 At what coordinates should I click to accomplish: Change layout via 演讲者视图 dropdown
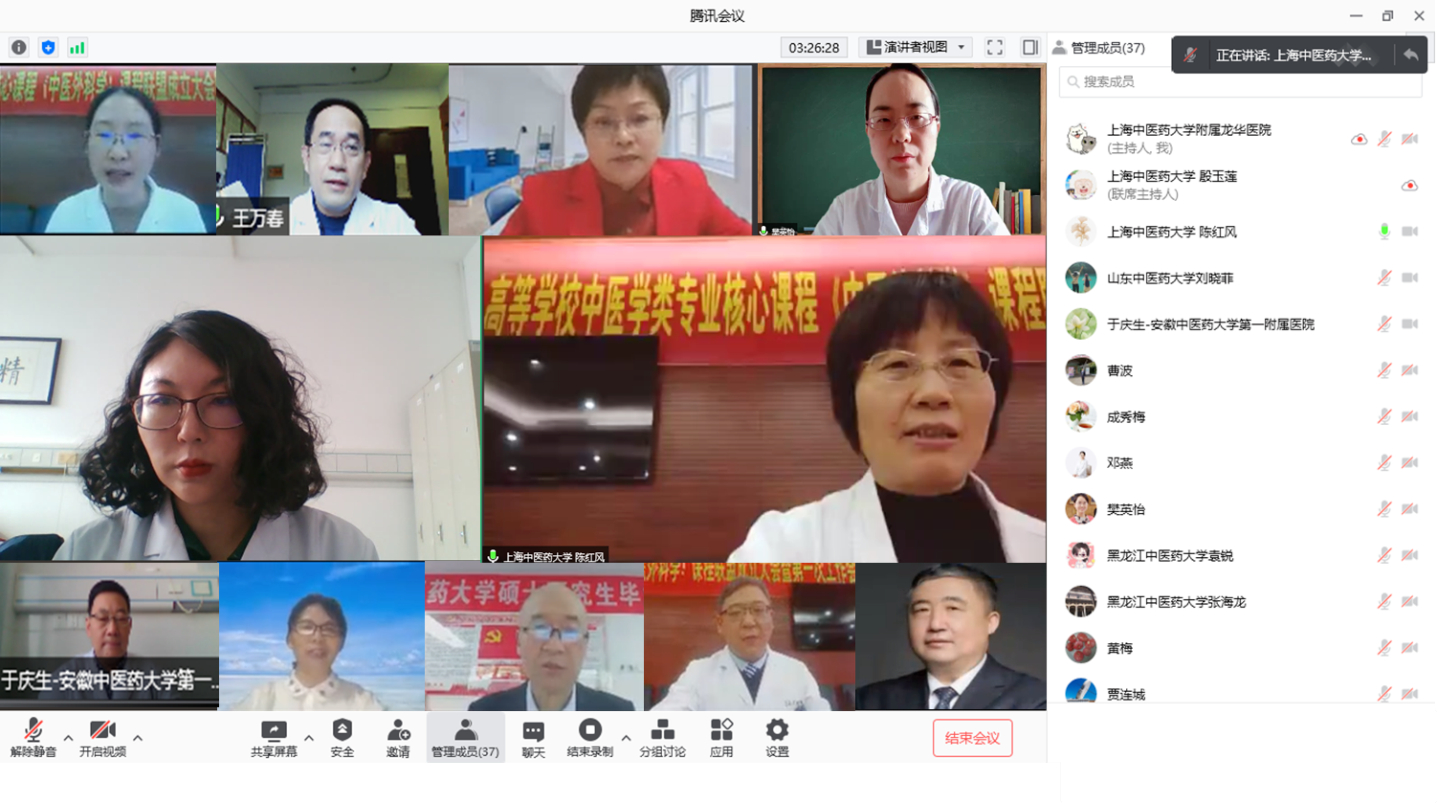coord(917,47)
